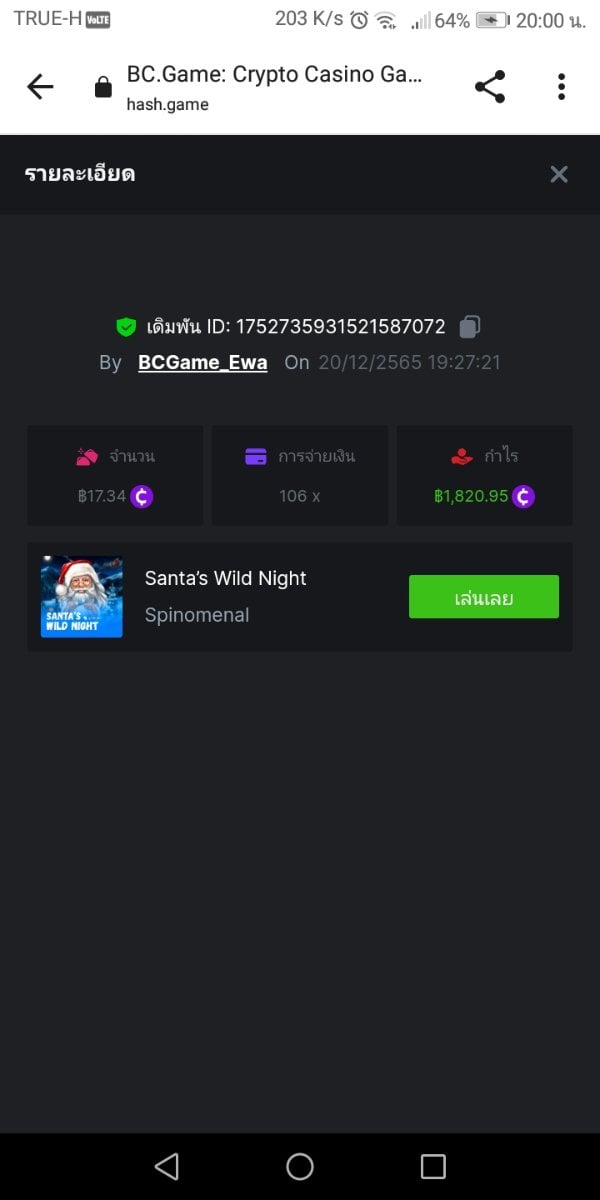Close the รายละเอียด details panel

559,175
